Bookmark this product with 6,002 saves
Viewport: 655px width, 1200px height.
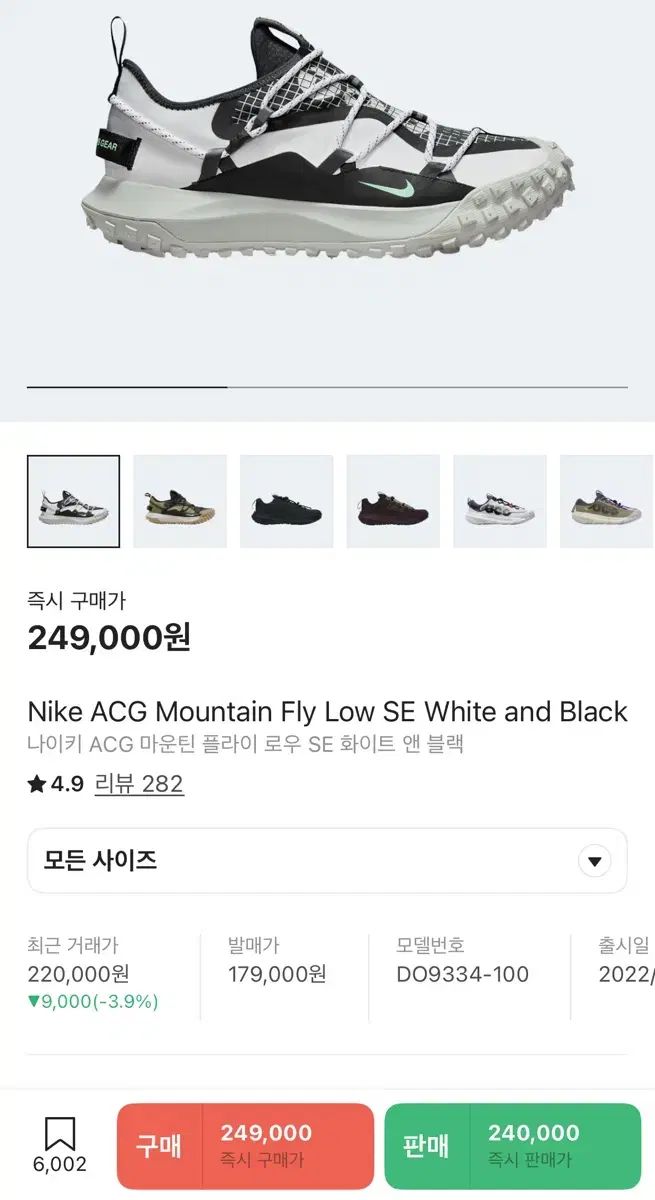click(x=60, y=1145)
